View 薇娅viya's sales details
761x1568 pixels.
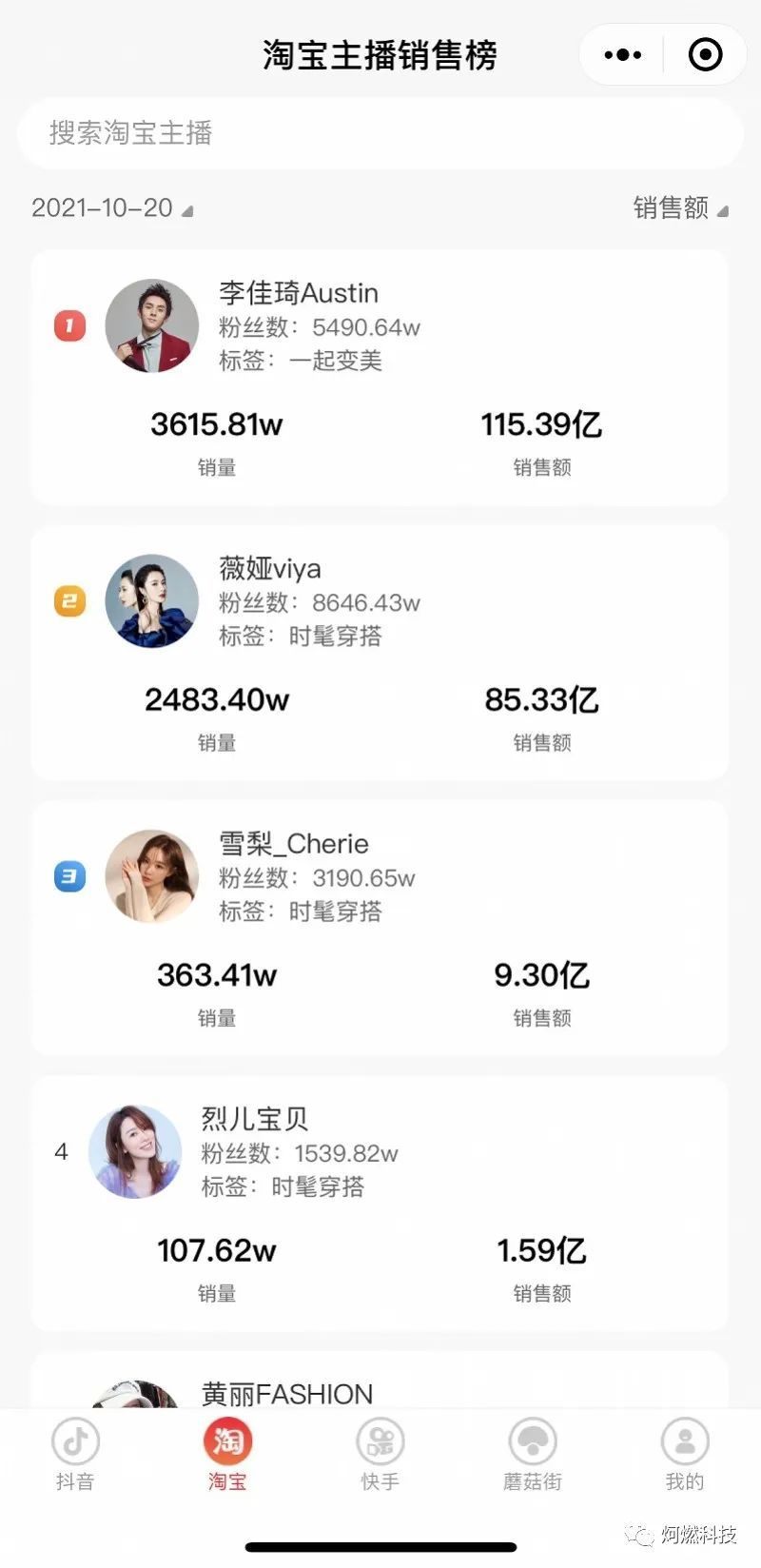[x=380, y=653]
